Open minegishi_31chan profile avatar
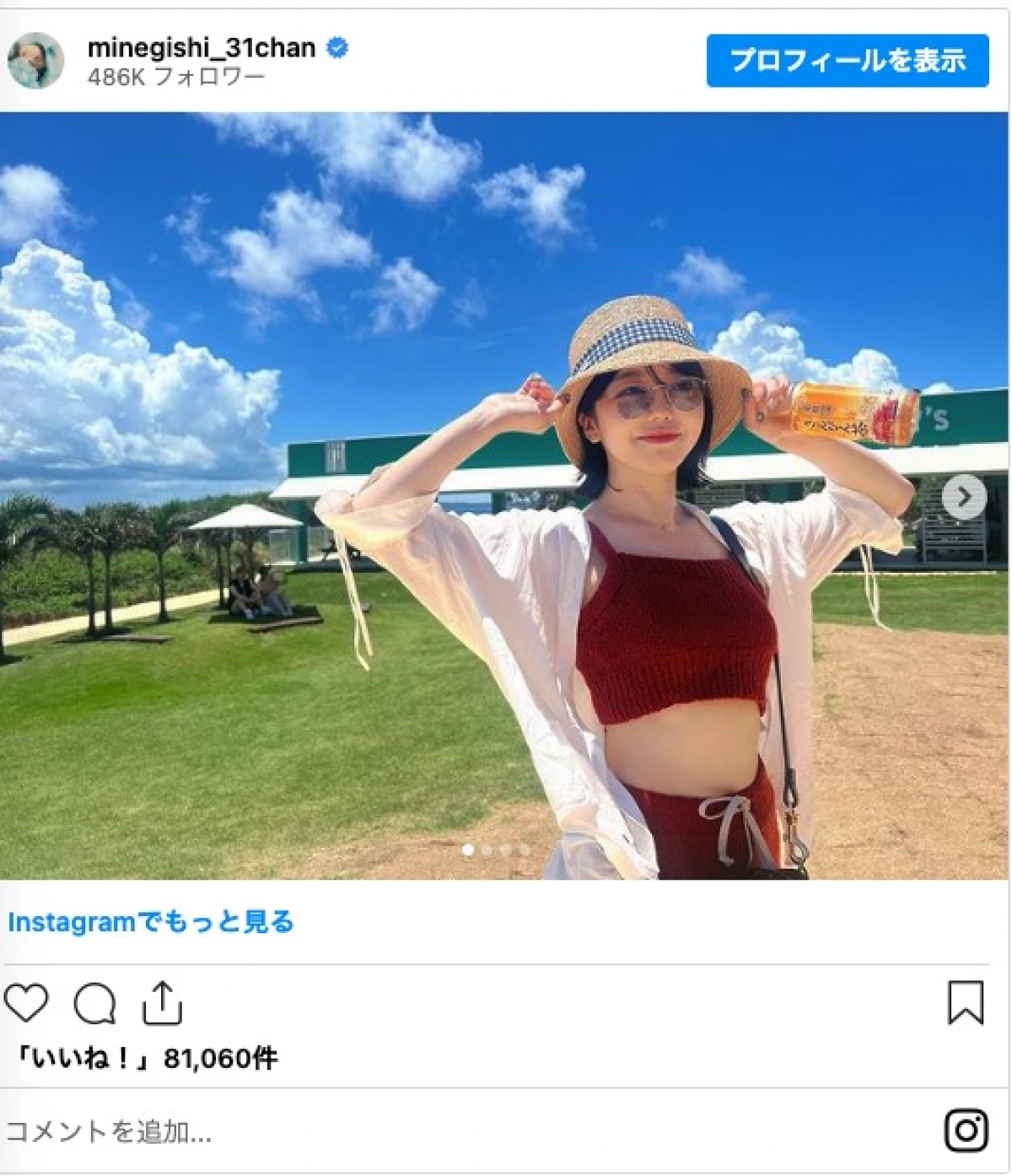This screenshot has width=1012, height=1176. click(x=36, y=61)
